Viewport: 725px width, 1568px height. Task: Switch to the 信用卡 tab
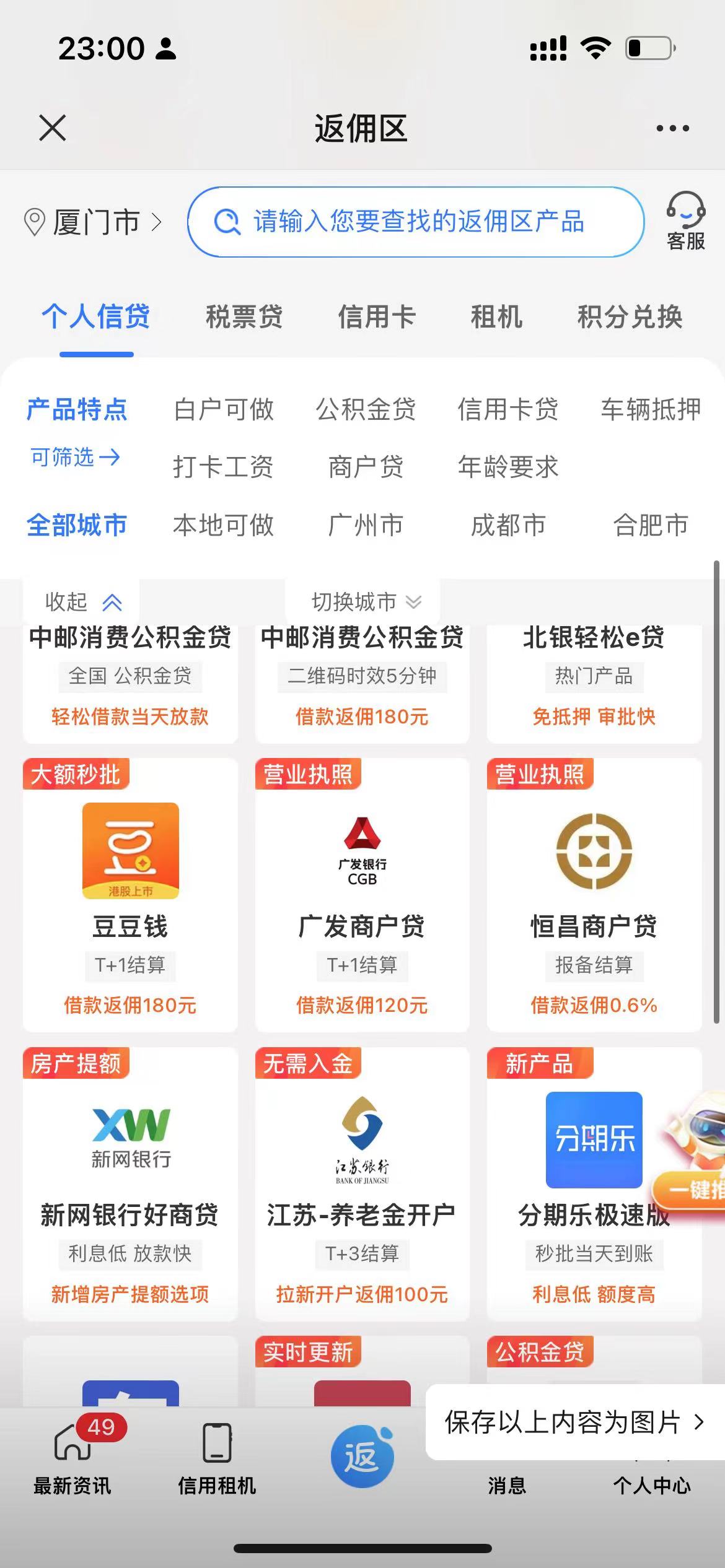point(376,316)
